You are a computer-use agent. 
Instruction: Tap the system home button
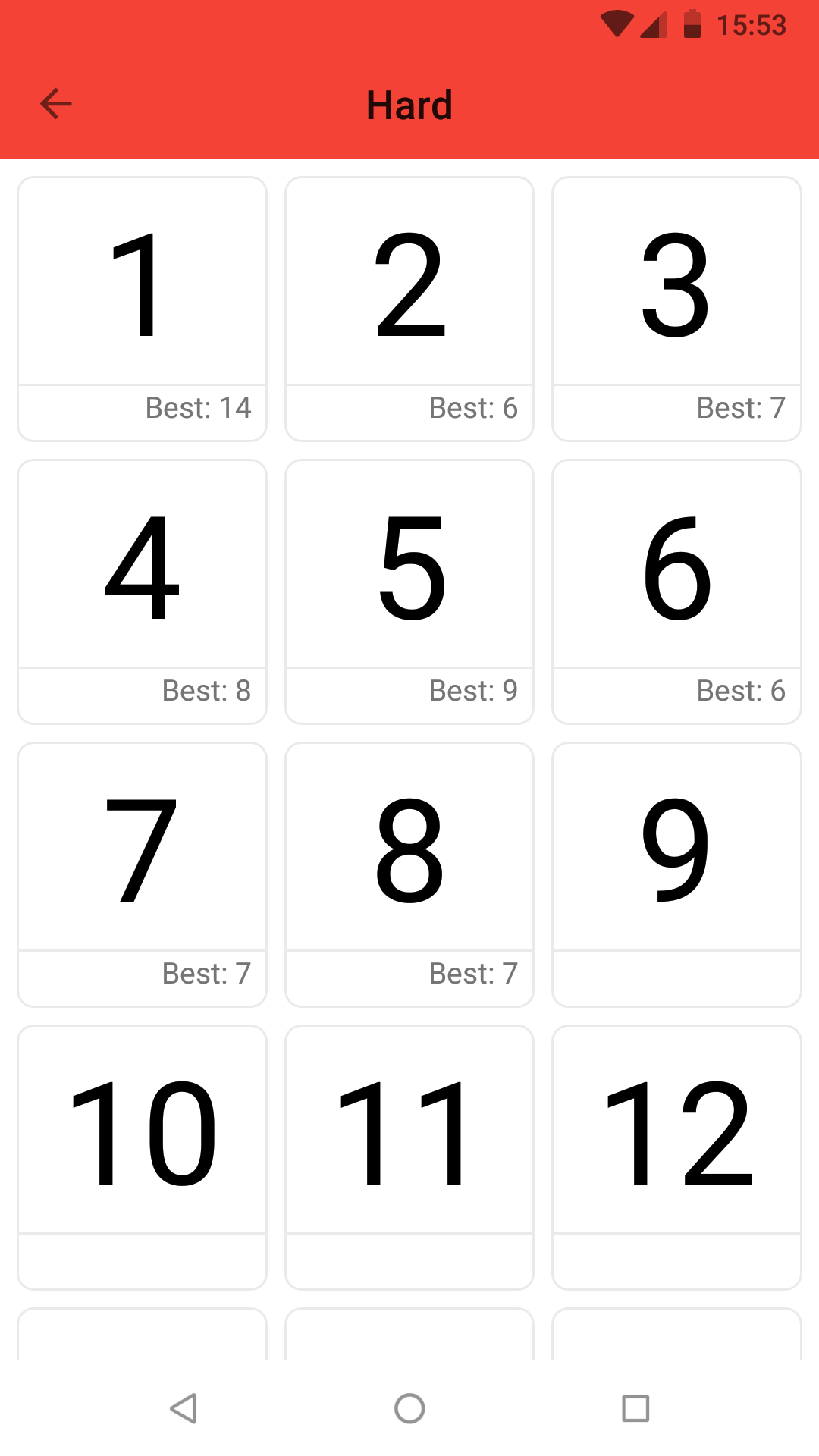(409, 1408)
